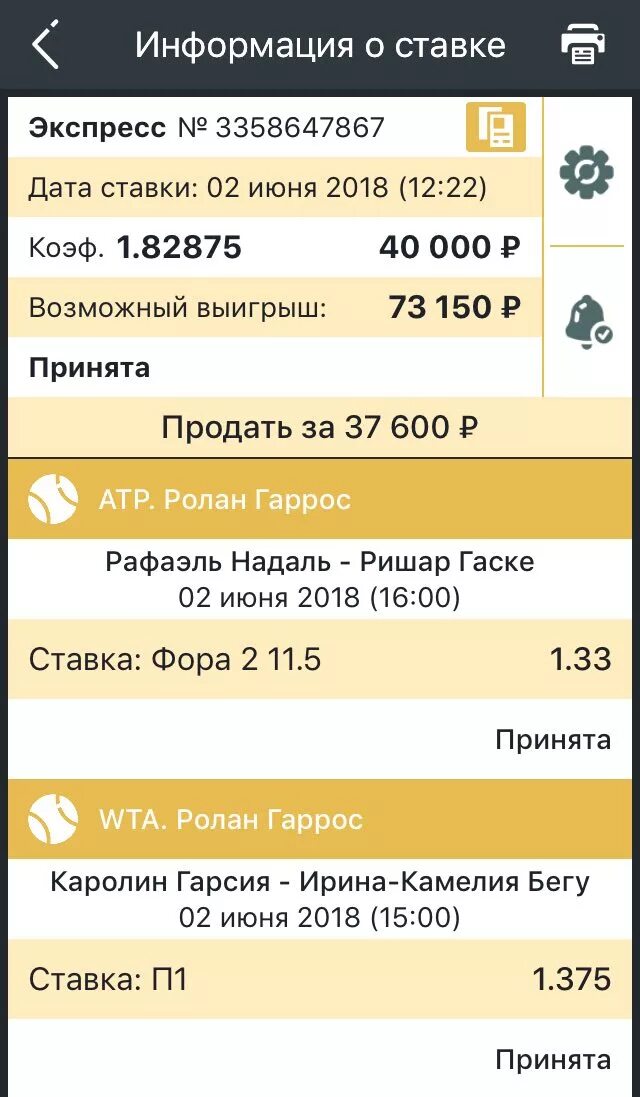The width and height of the screenshot is (640, 1097).
Task: Go back from the bet information screen
Action: point(45,46)
